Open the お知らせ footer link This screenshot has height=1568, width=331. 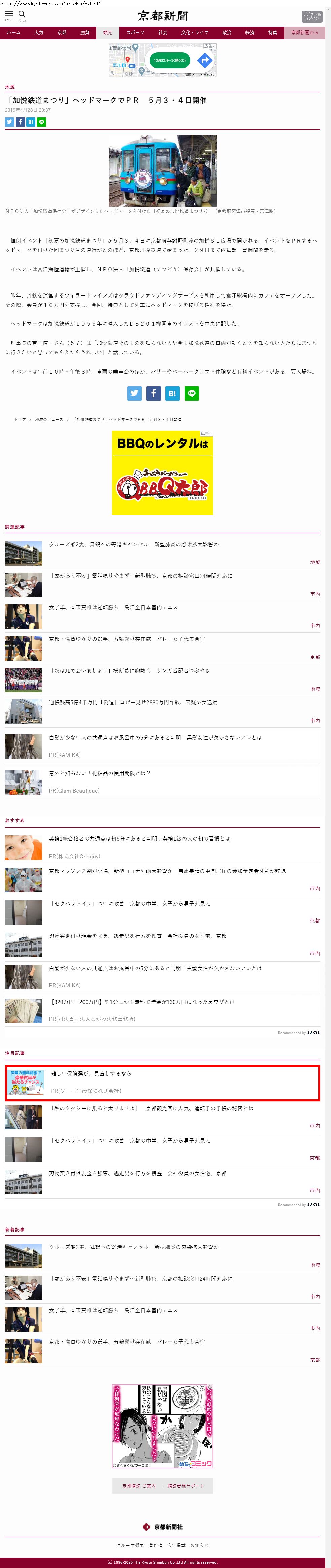(x=199, y=1545)
